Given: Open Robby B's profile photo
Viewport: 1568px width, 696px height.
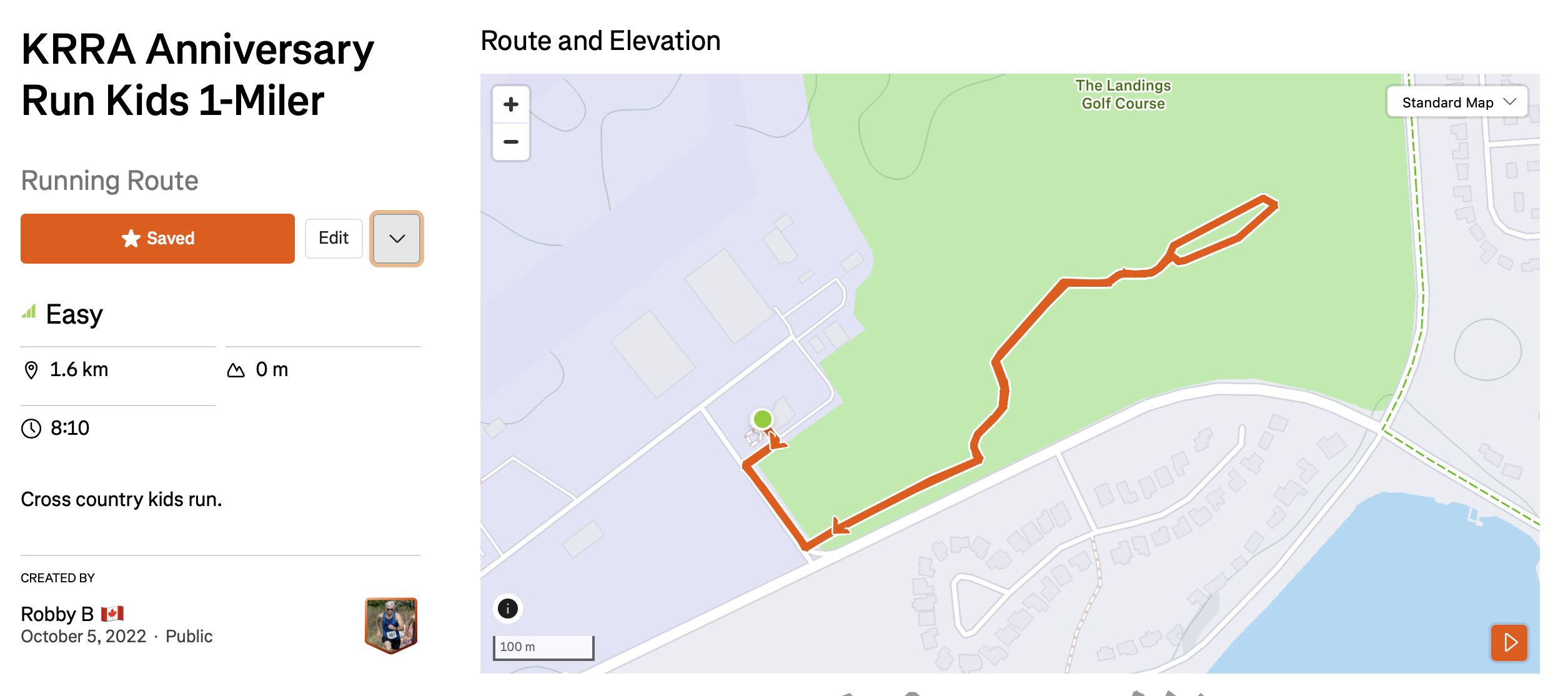Looking at the screenshot, I should pyautogui.click(x=391, y=625).
